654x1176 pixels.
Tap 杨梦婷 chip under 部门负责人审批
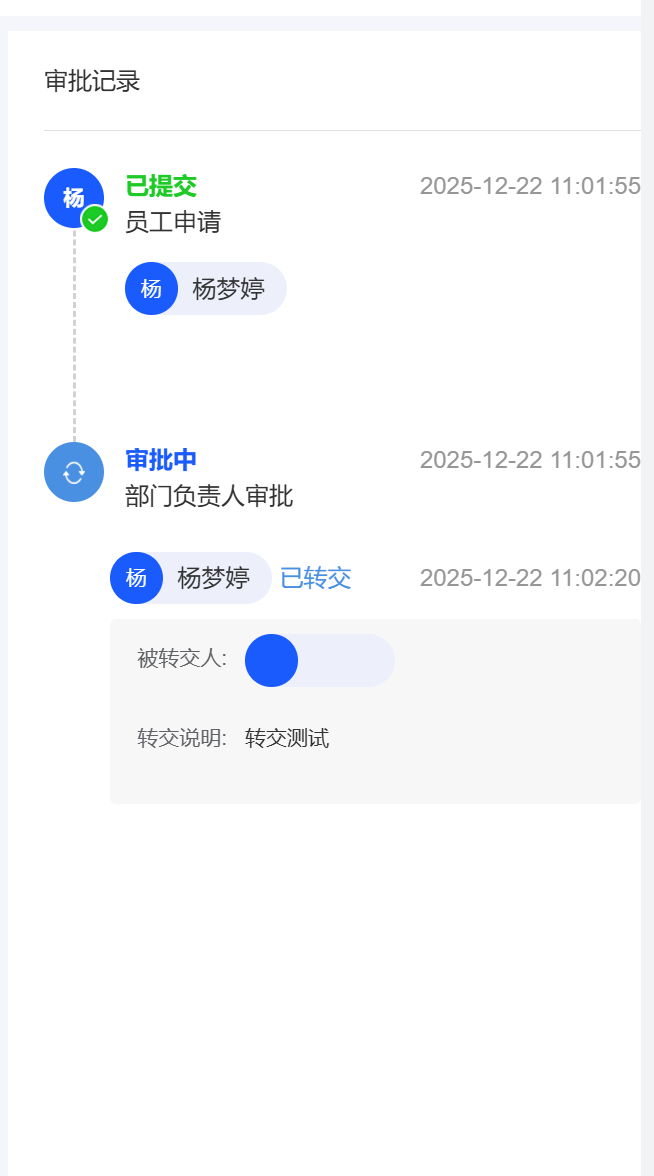[191, 578]
